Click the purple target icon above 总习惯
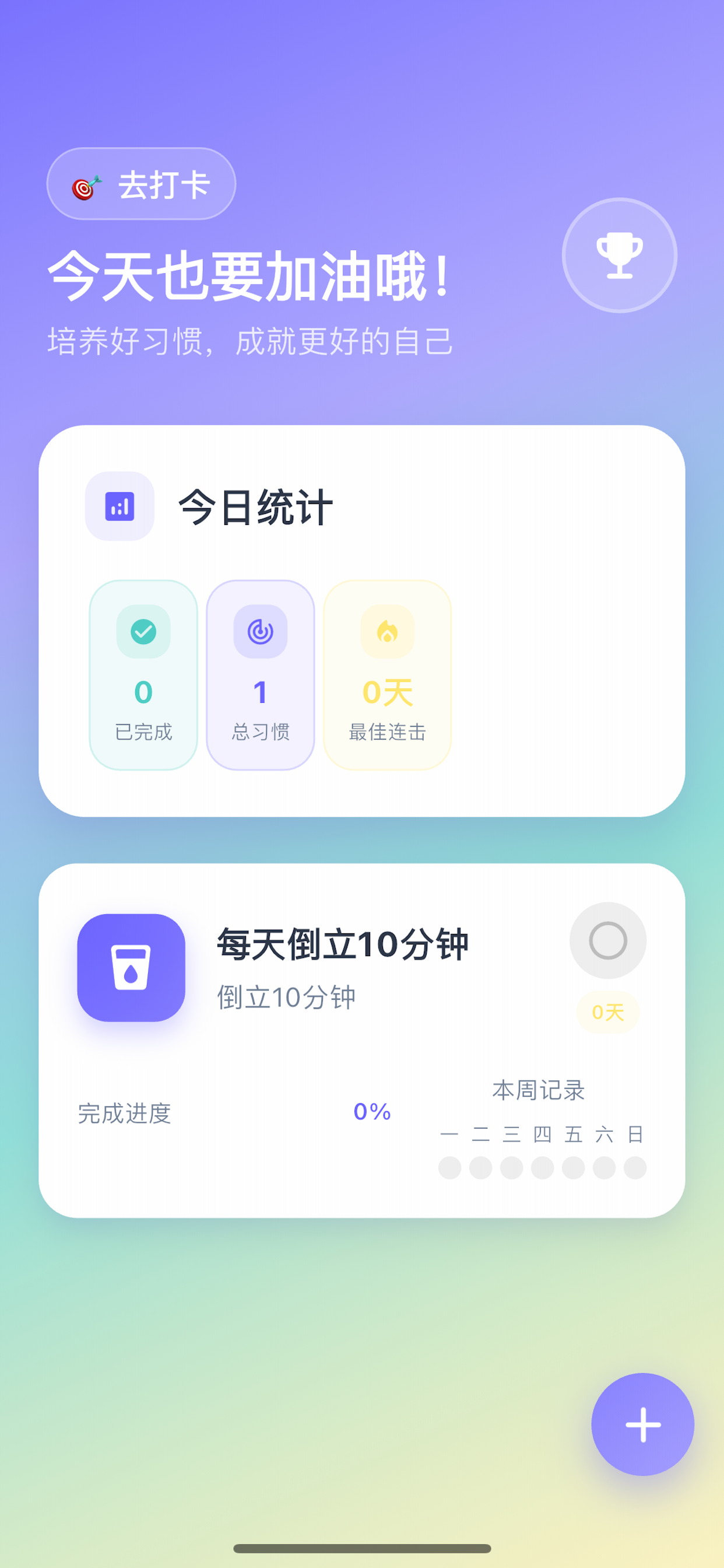 261,632
